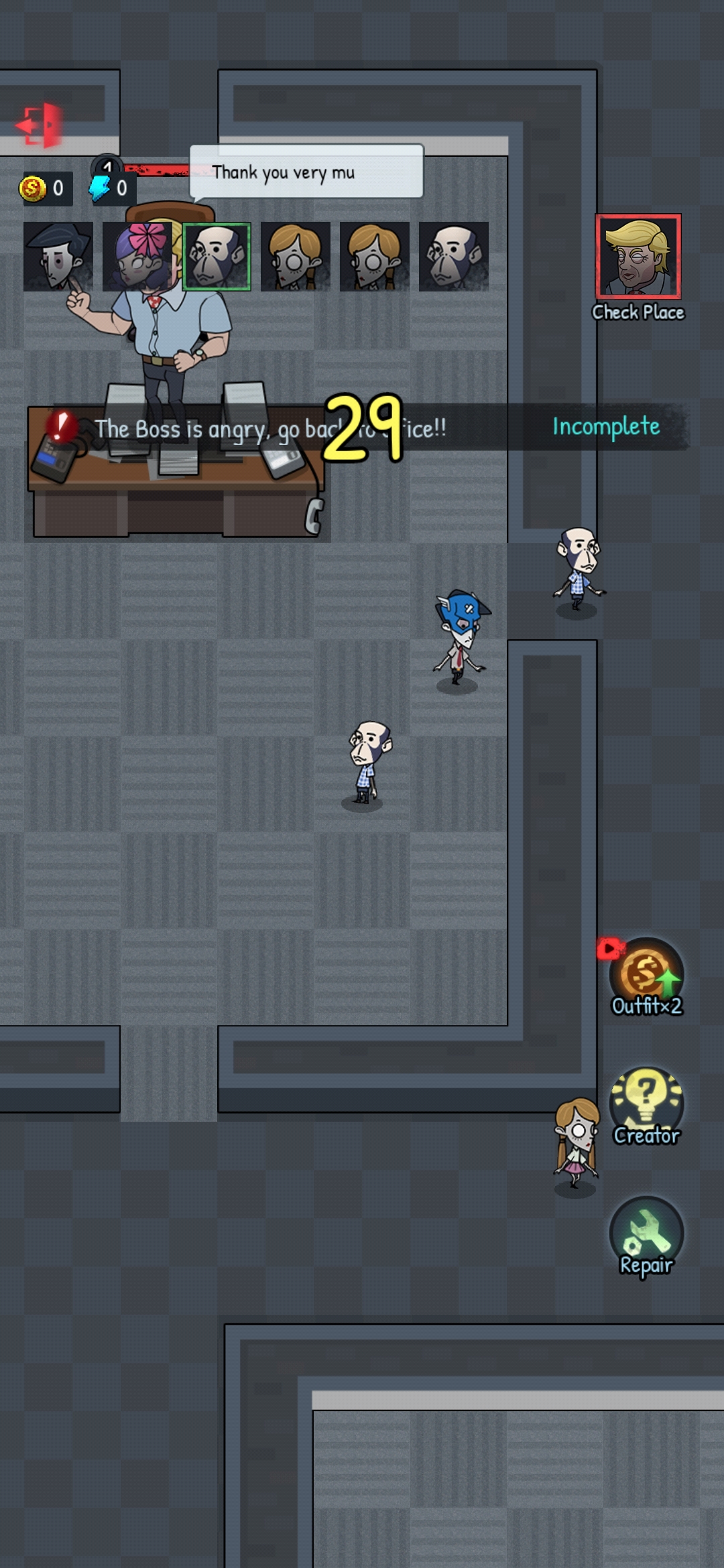Select the green-highlighted bald character portrait
The image size is (724, 1568).
[217, 257]
